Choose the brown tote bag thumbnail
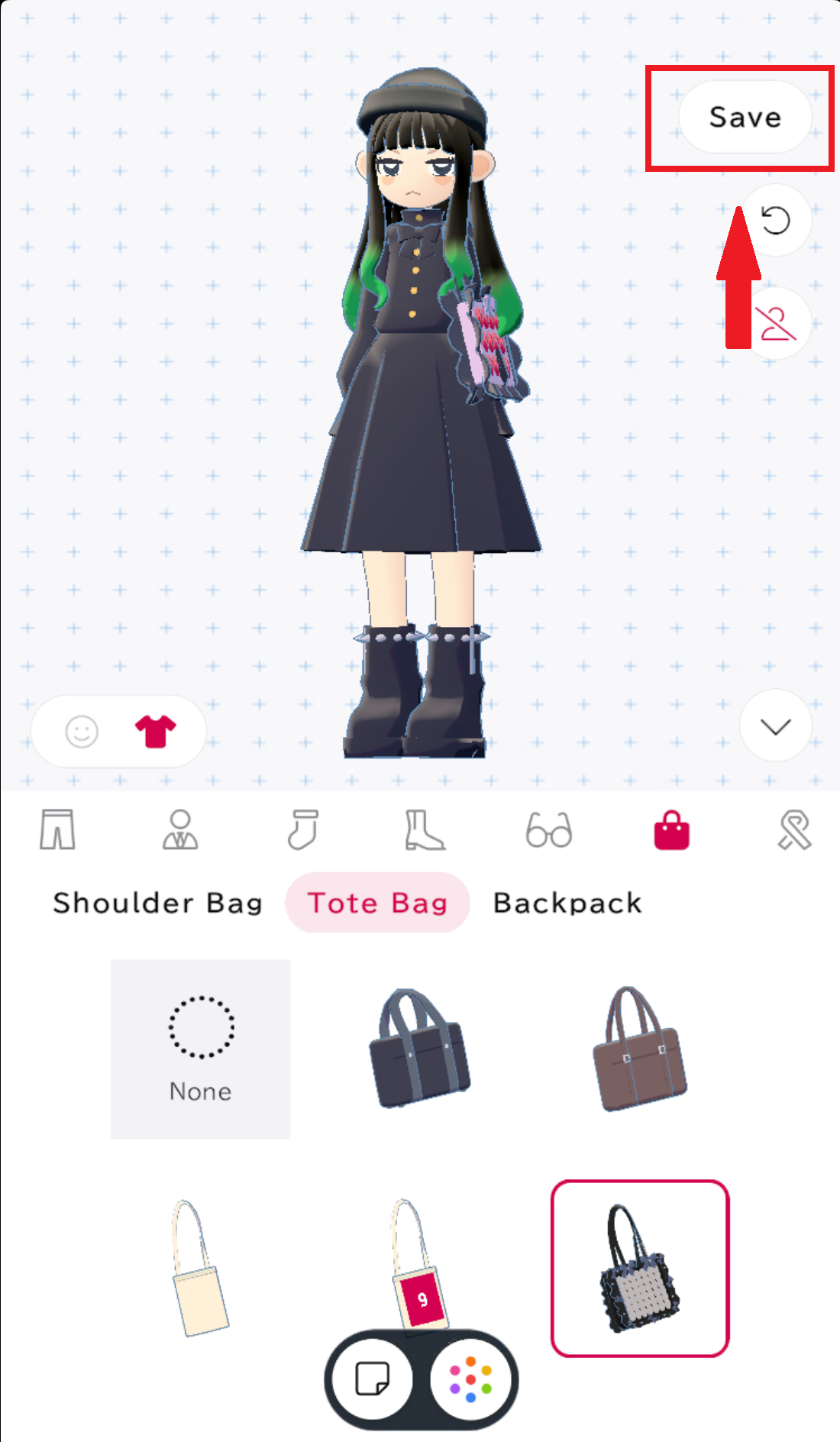Screen dimensions: 840x1442 [x=640, y=1054]
